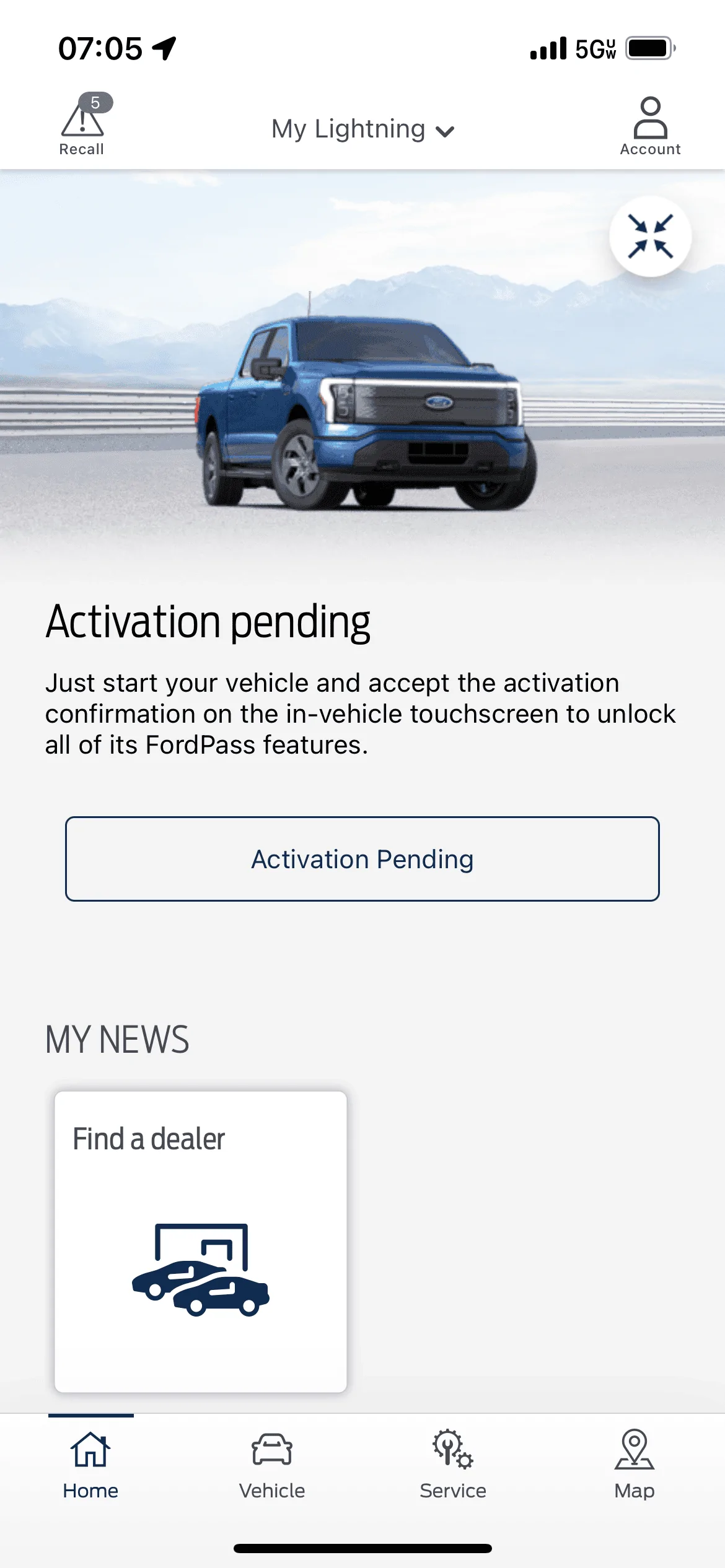The width and height of the screenshot is (725, 1568).
Task: Open the Find a dealer card
Action: click(201, 1242)
